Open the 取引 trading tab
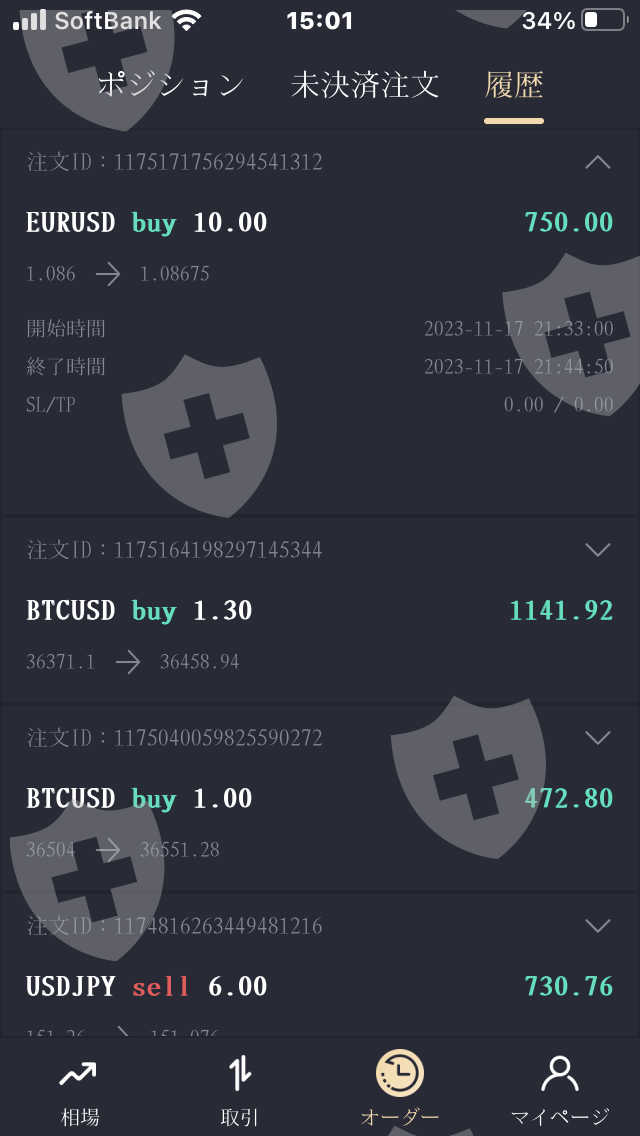The image size is (640, 1136). [x=240, y=1090]
